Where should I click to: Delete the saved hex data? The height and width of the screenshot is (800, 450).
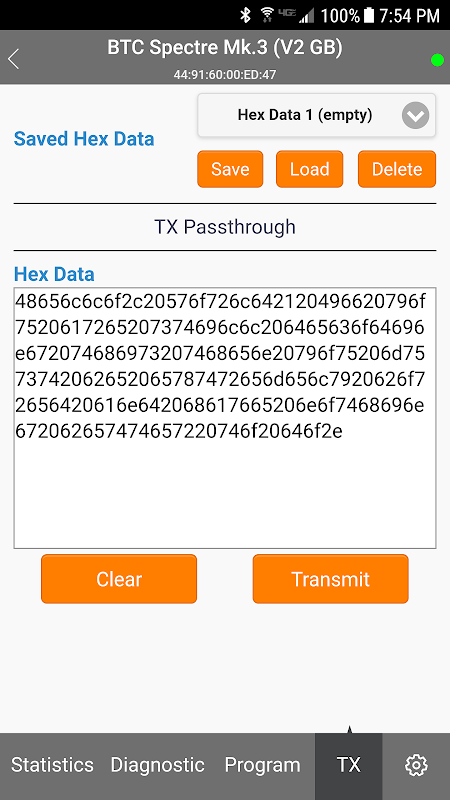pyautogui.click(x=397, y=169)
